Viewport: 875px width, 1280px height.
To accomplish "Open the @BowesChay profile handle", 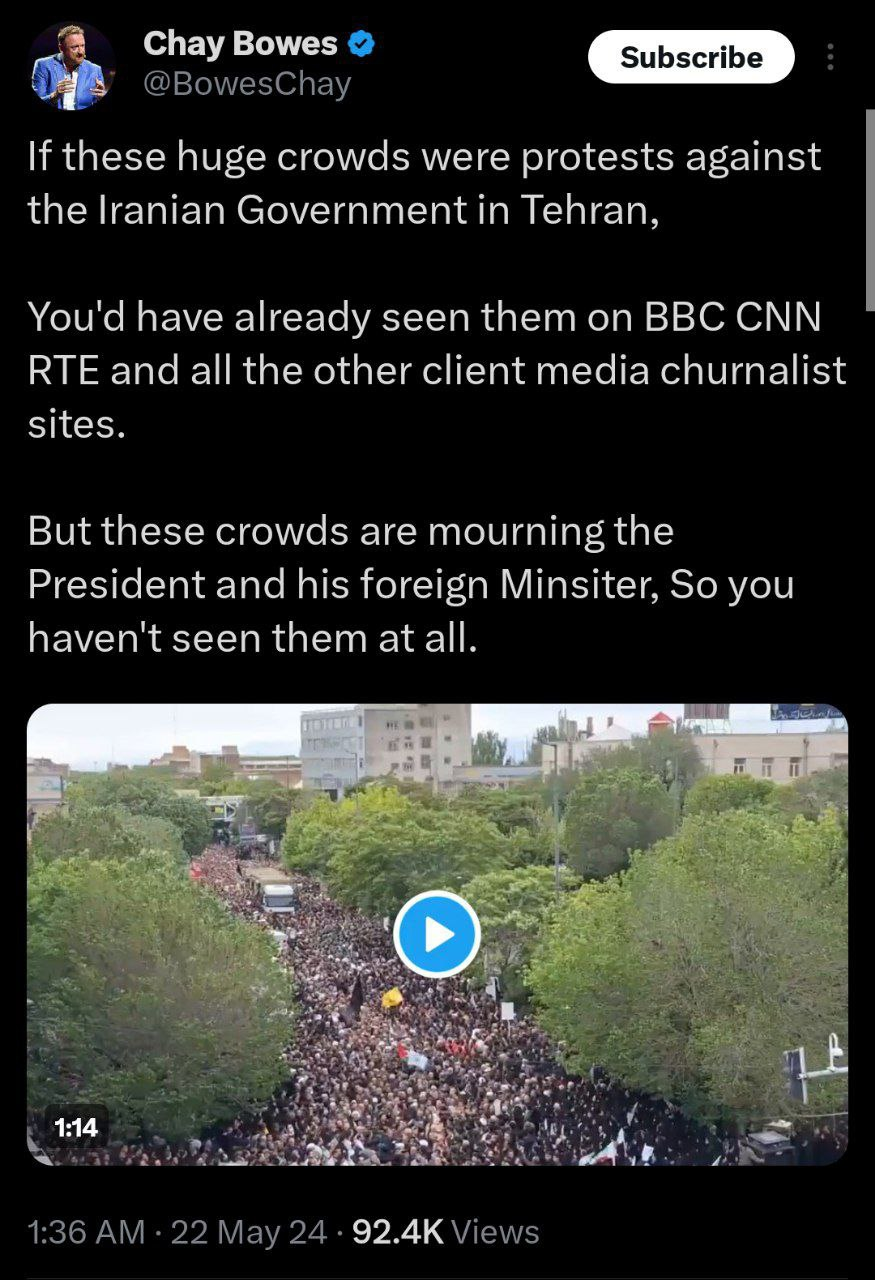I will click(x=247, y=86).
